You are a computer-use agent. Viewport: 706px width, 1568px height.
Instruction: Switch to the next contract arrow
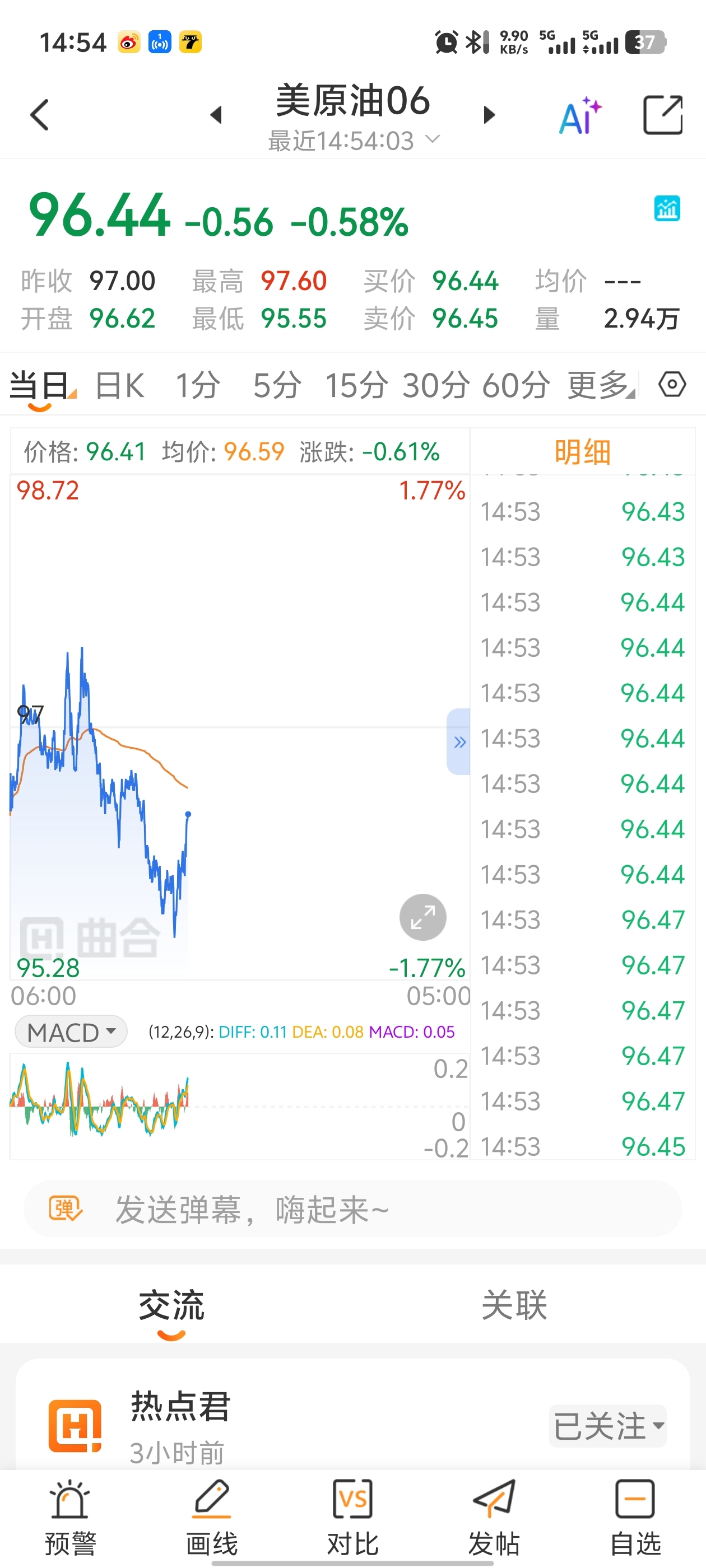pos(489,114)
